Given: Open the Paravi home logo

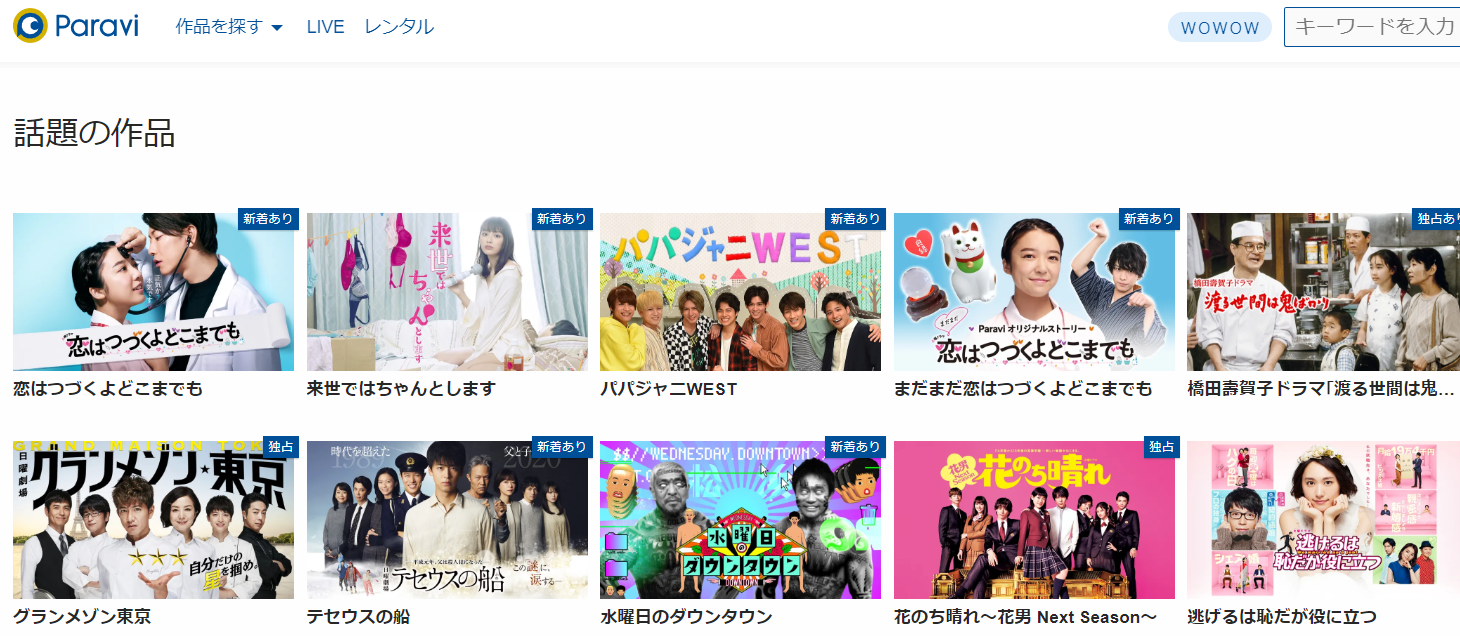Looking at the screenshot, I should (x=76, y=27).
